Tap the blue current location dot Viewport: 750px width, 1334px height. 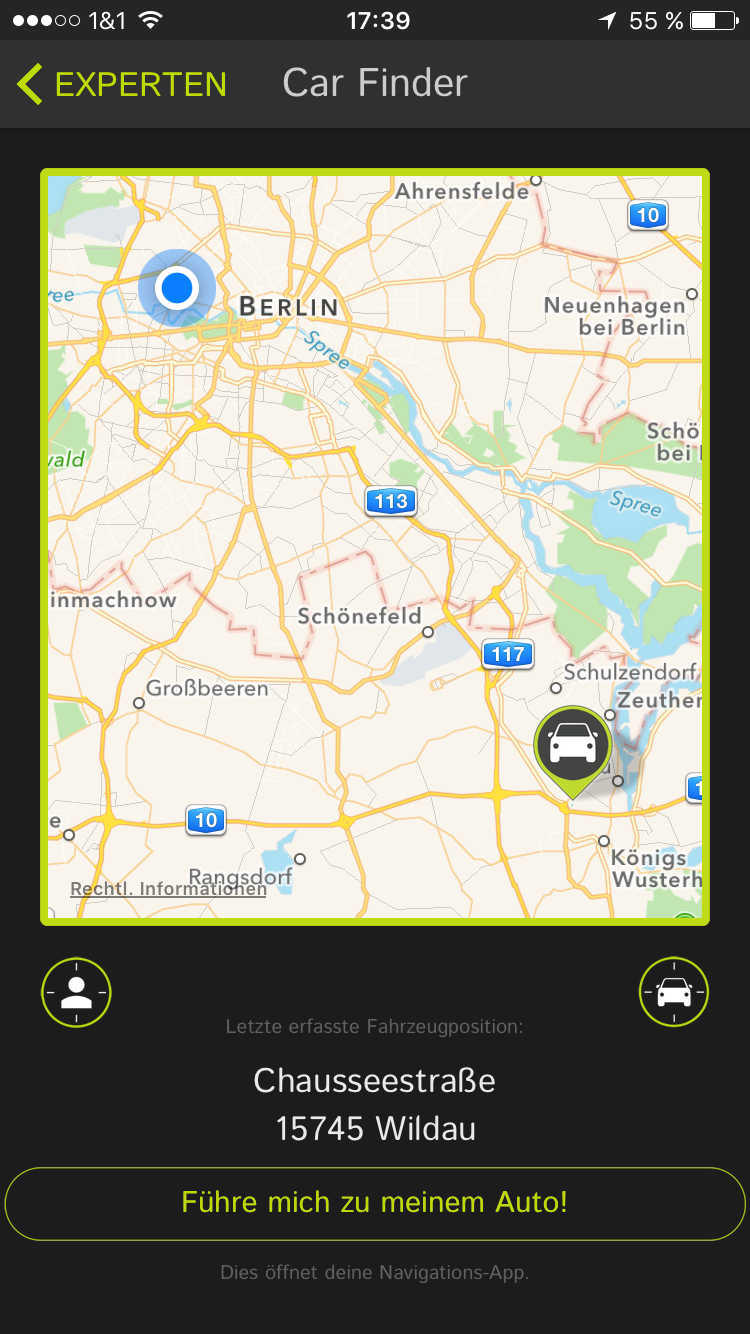177,288
